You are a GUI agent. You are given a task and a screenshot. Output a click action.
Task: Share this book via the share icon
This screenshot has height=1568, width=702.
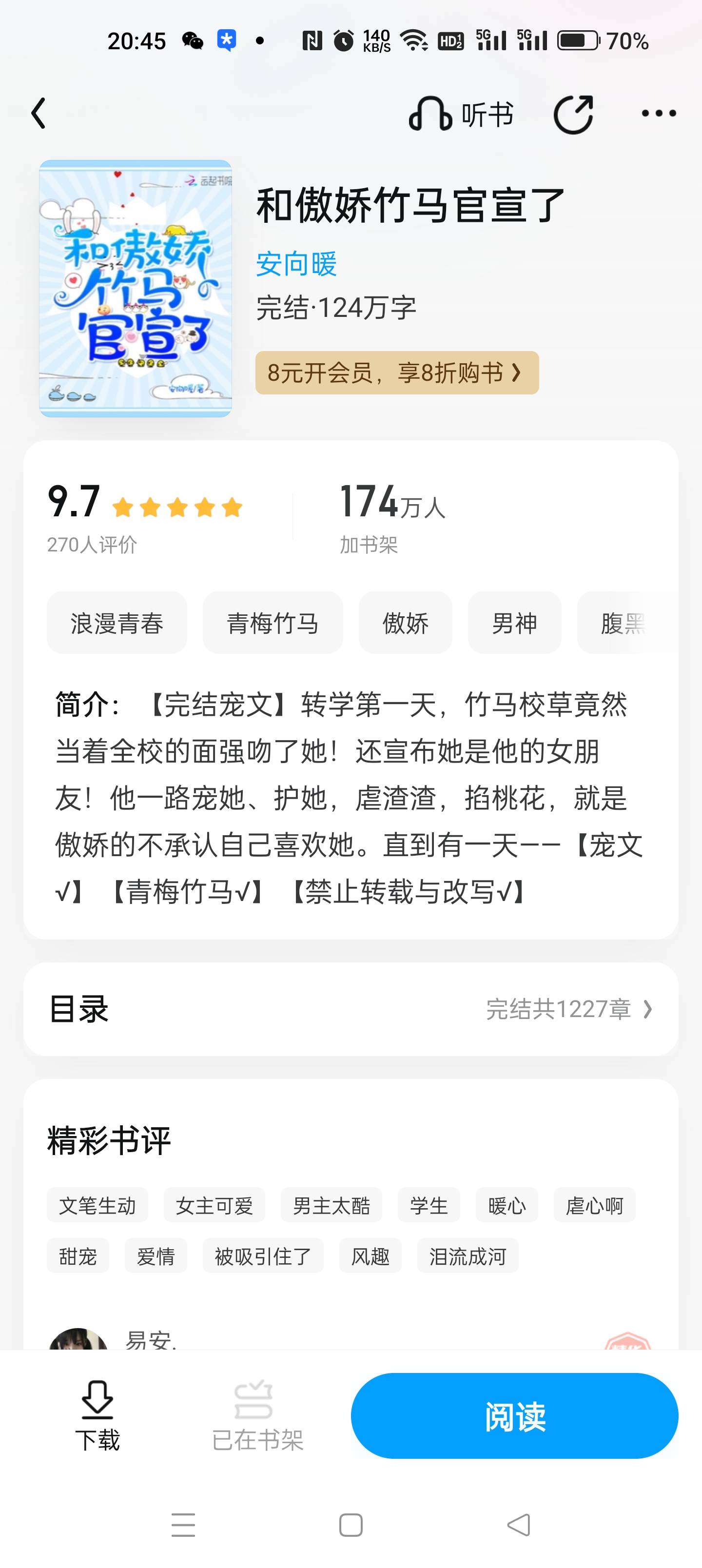573,114
